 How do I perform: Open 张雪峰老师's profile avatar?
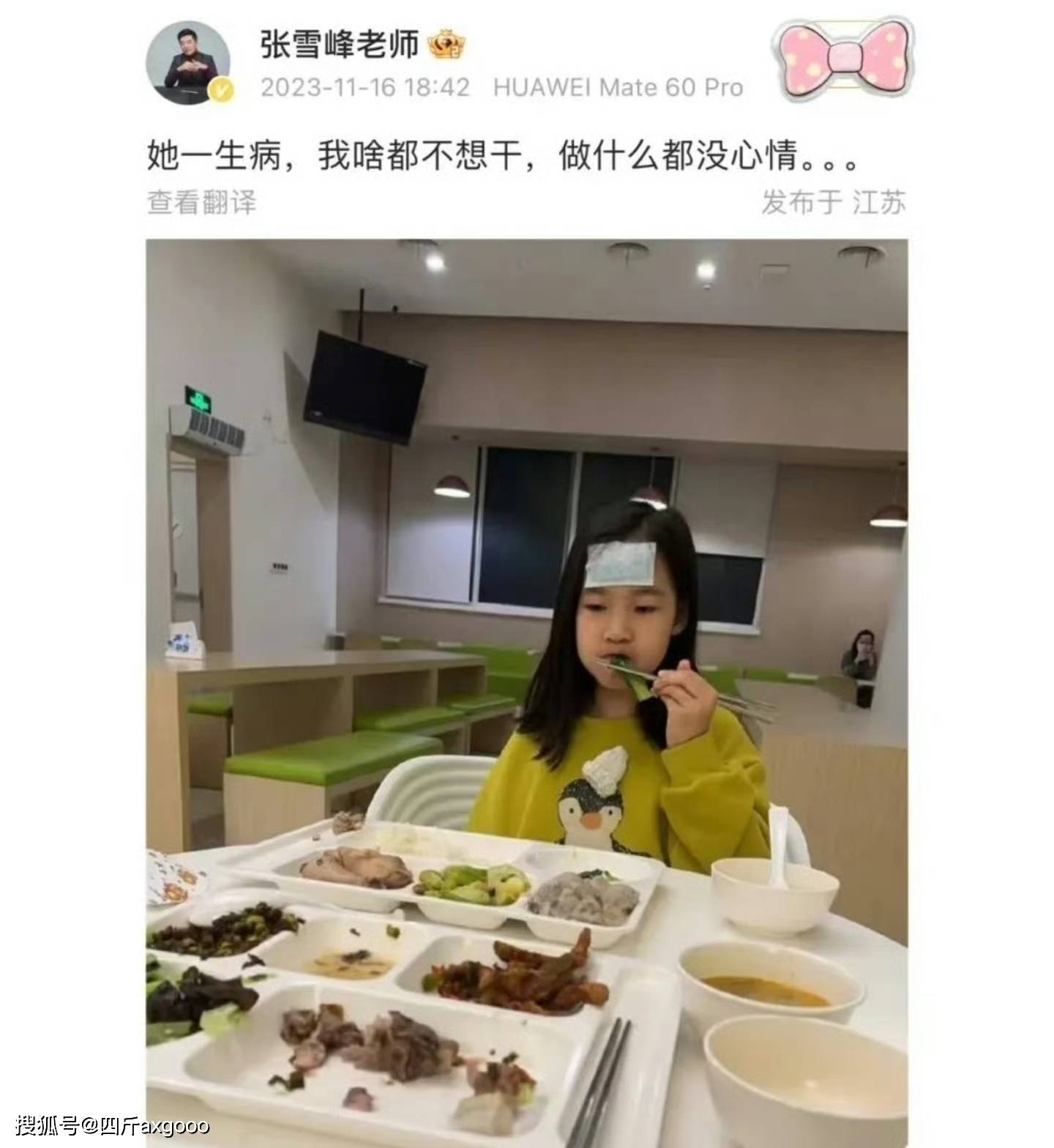pyautogui.click(x=188, y=64)
